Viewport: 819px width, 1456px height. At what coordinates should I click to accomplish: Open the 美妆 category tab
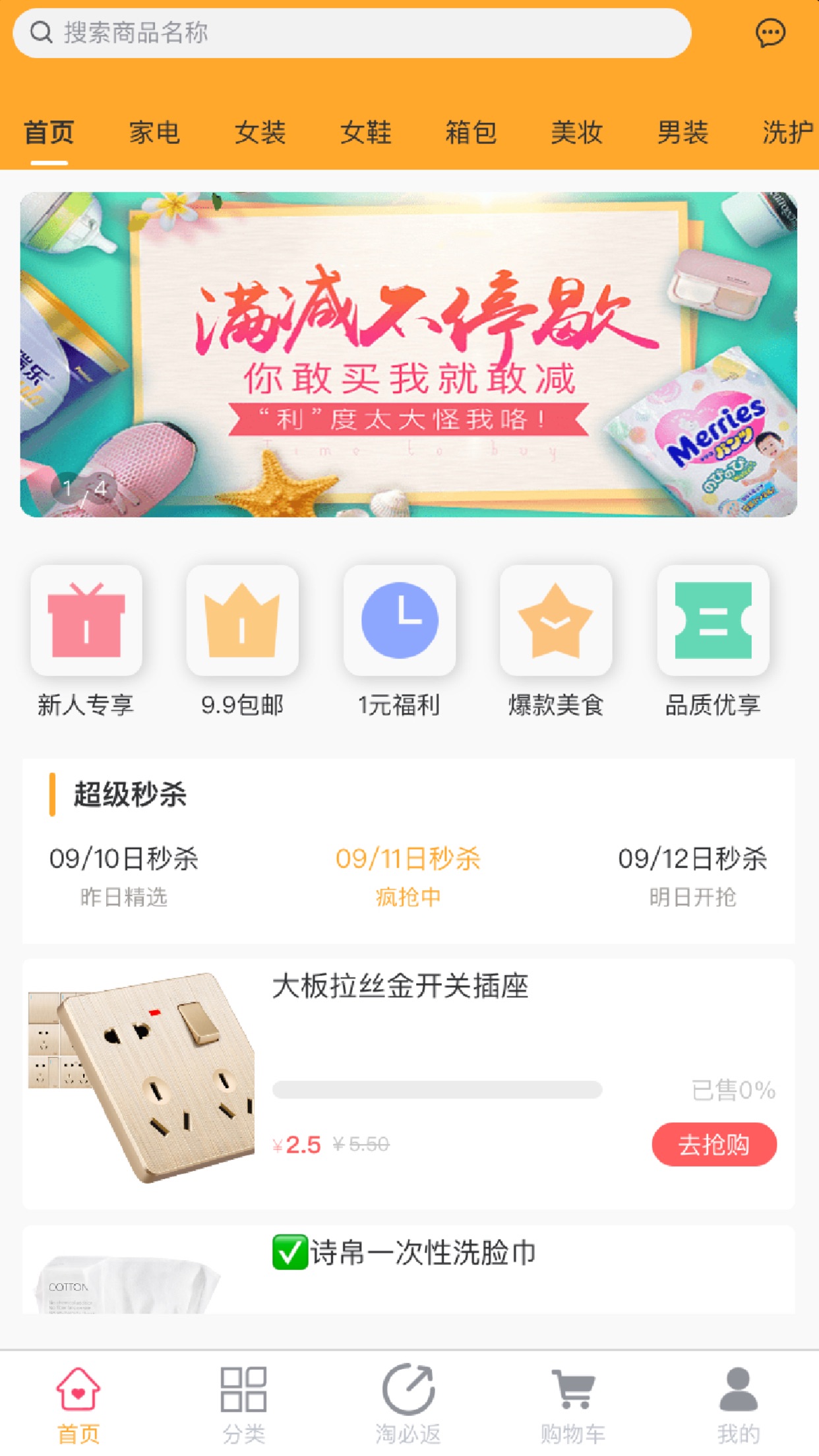[x=576, y=133]
